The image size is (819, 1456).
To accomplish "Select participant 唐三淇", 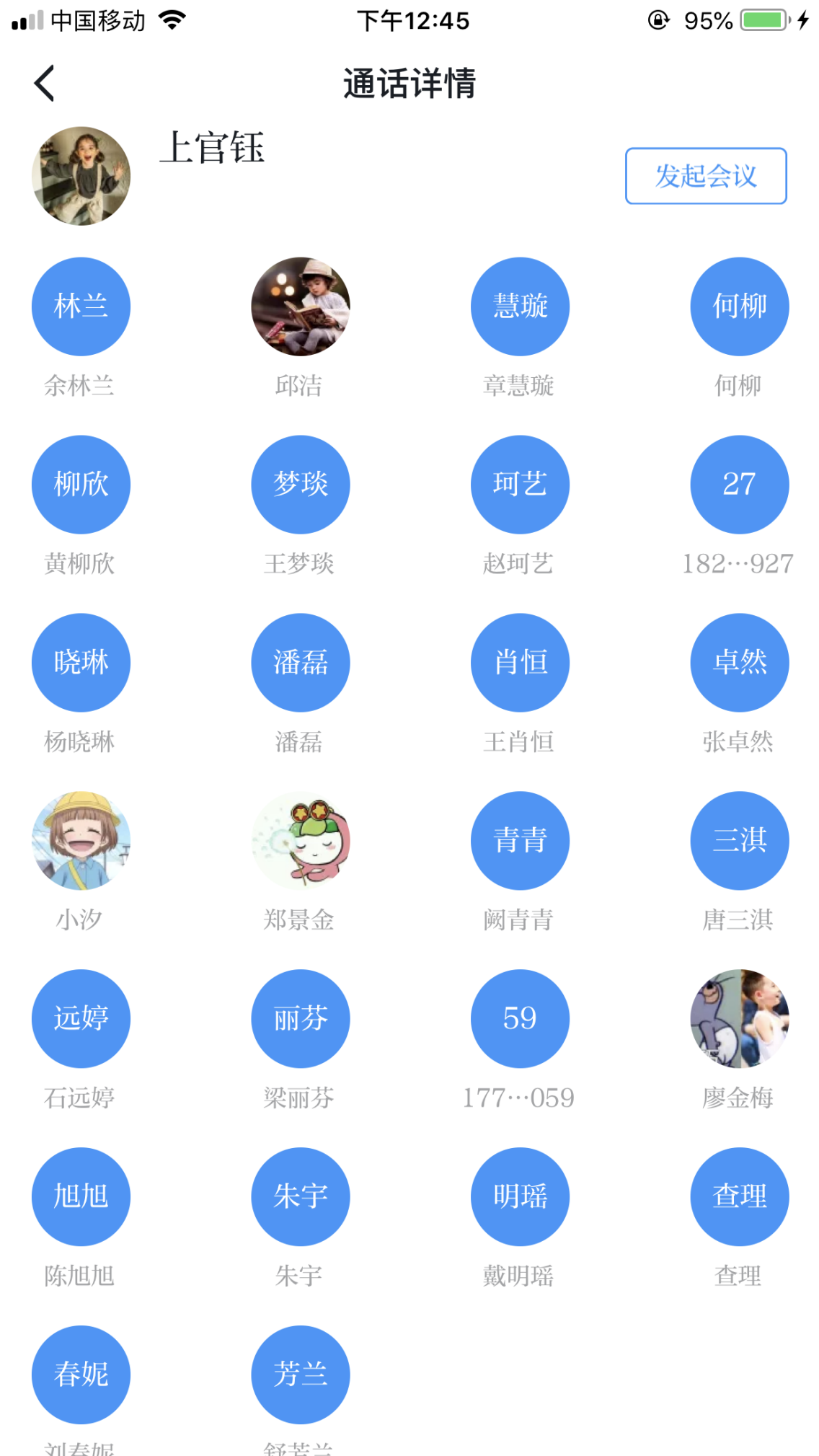I will [x=739, y=841].
